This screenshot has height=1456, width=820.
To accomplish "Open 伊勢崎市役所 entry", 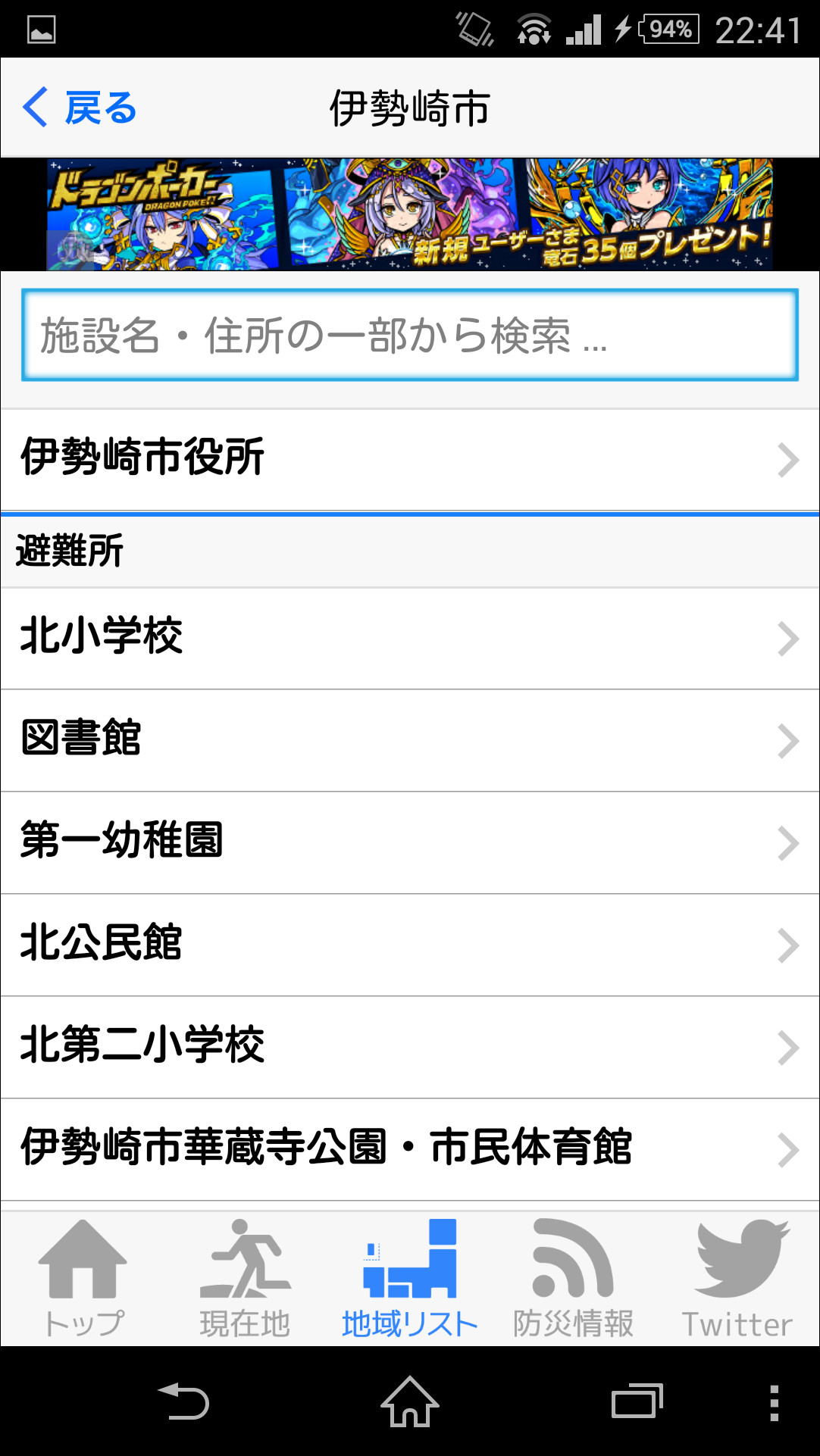I will pos(410,459).
